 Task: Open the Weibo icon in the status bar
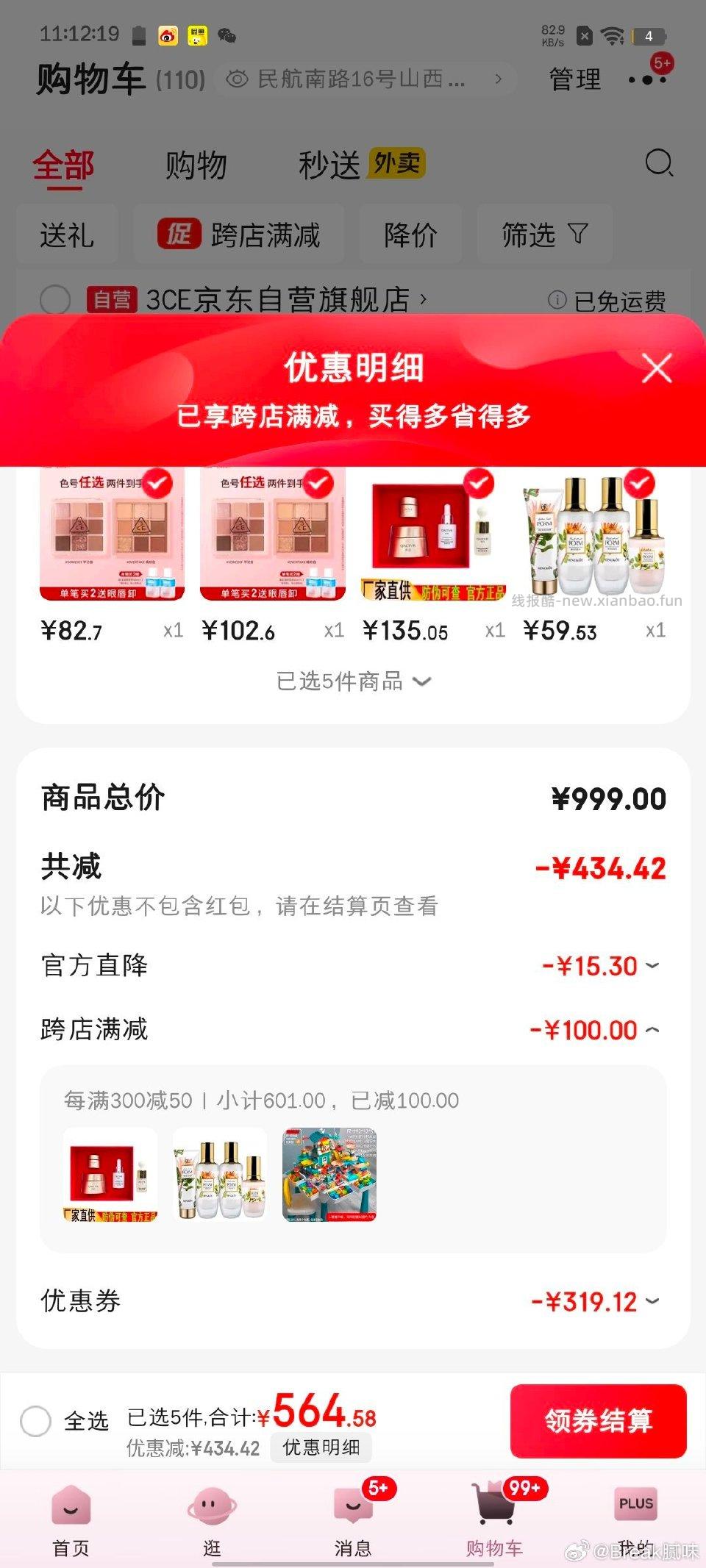pos(168,35)
